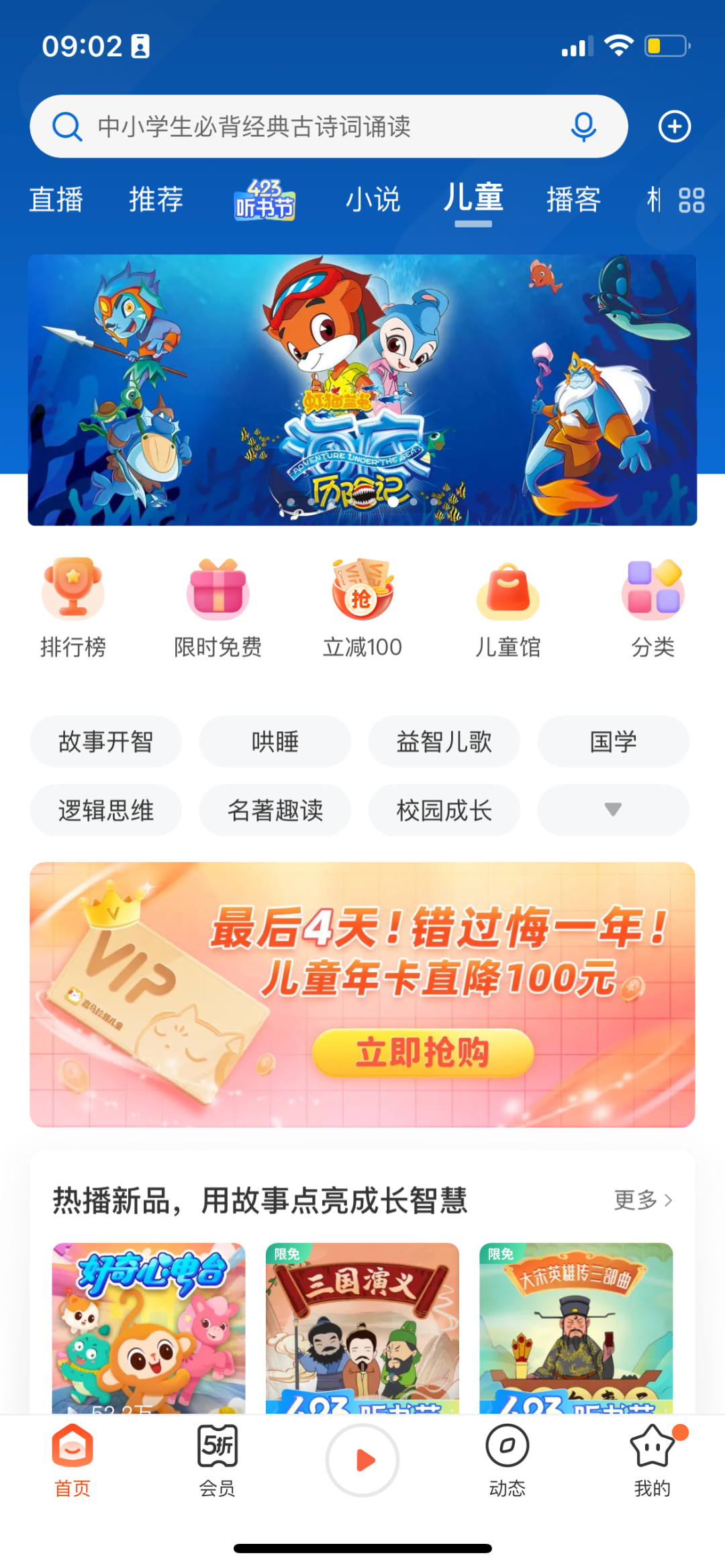Open the 限时免费 shortcut

[218, 608]
